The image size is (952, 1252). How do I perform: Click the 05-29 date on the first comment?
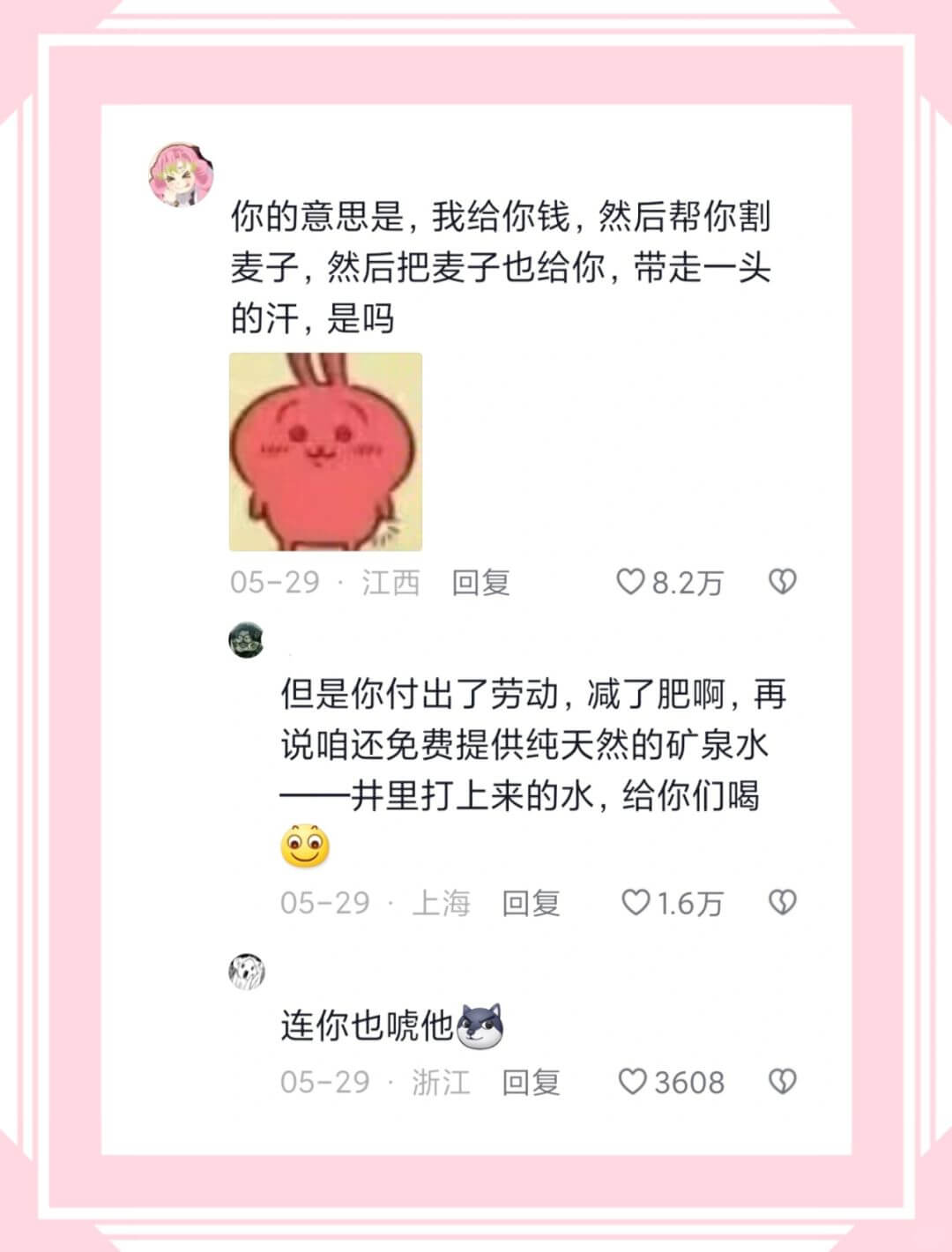pos(274,581)
